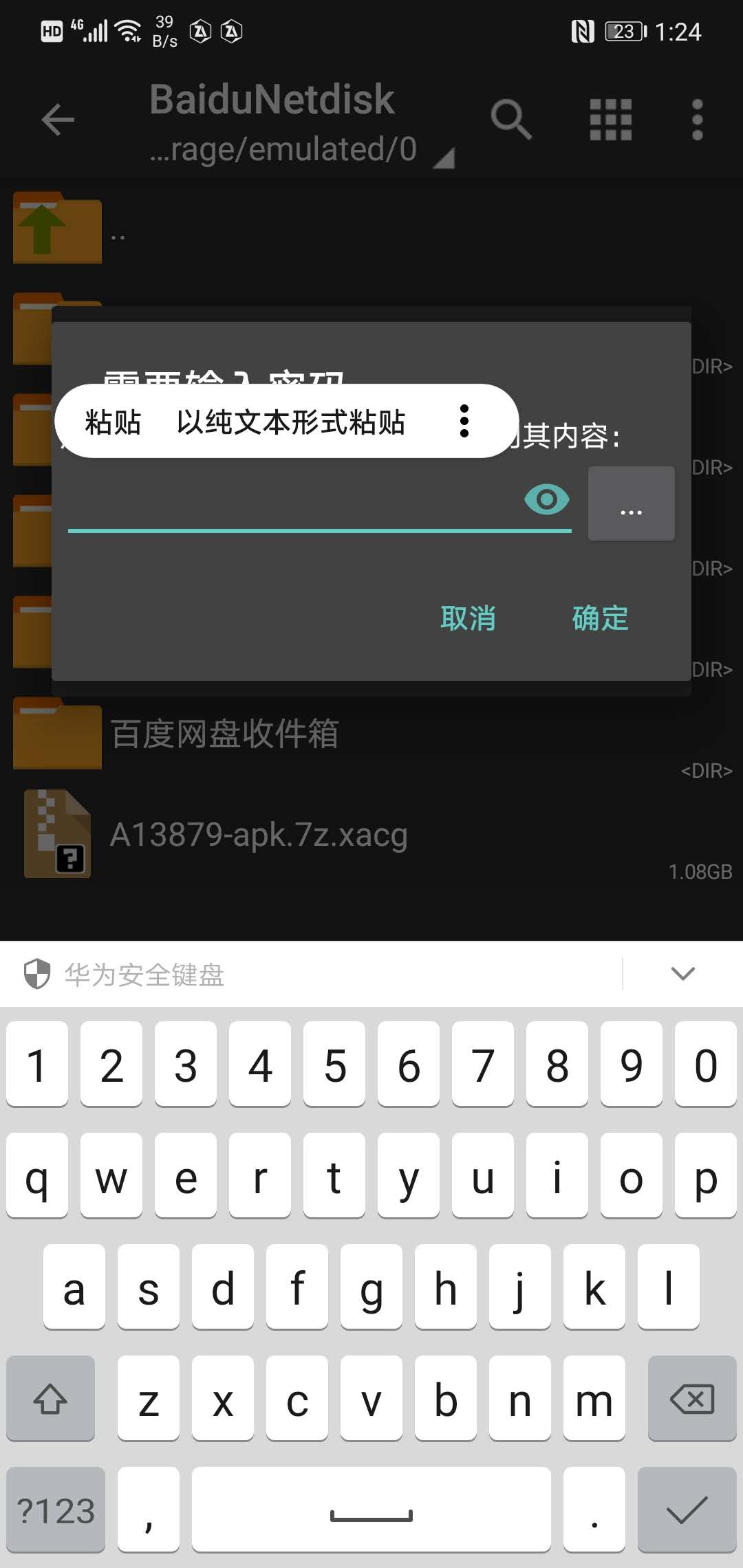Tap the backspace key on keyboard
Image resolution: width=743 pixels, height=1568 pixels.
(x=692, y=1398)
